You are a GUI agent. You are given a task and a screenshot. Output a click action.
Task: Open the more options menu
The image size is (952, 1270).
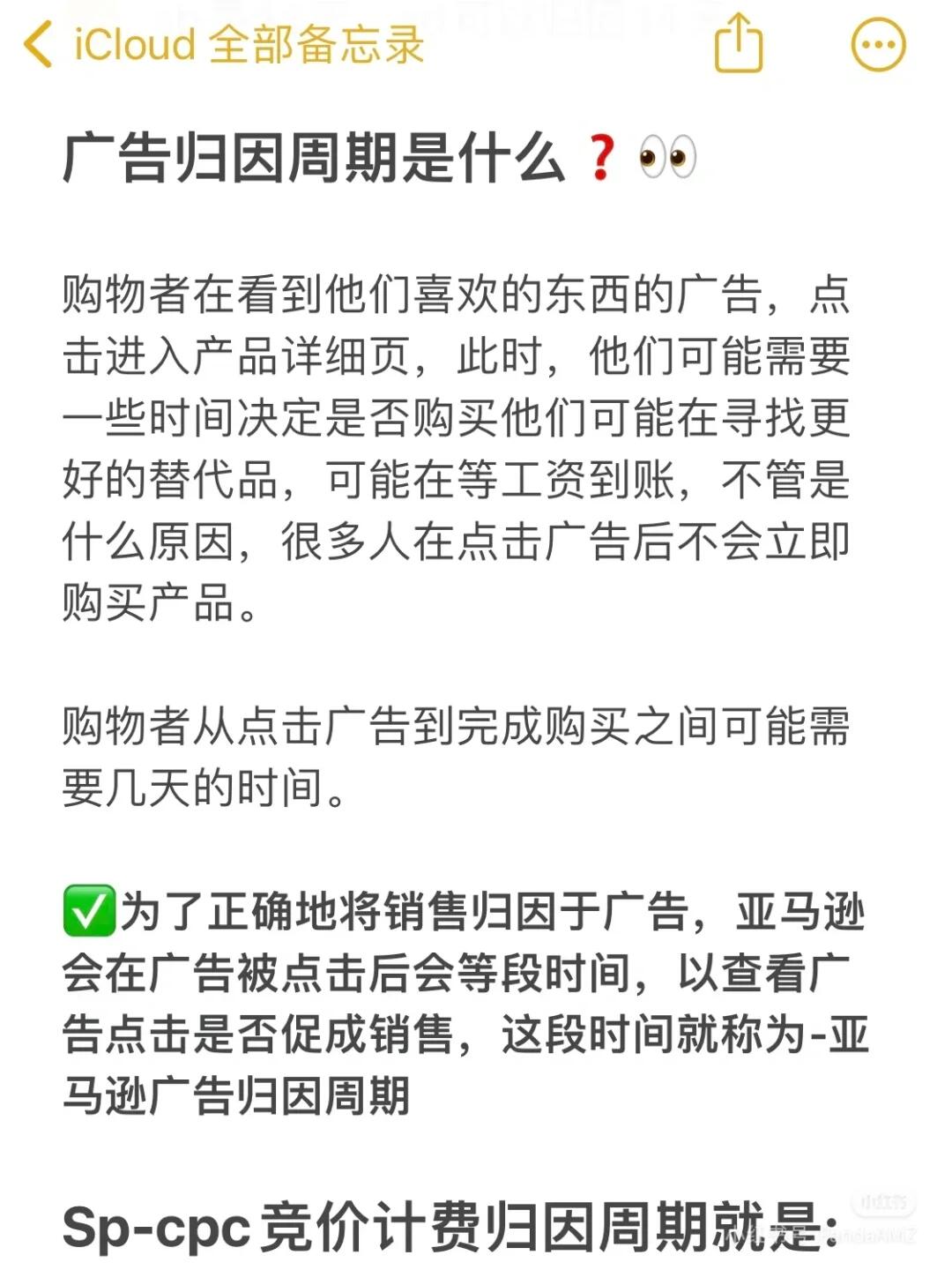(878, 44)
